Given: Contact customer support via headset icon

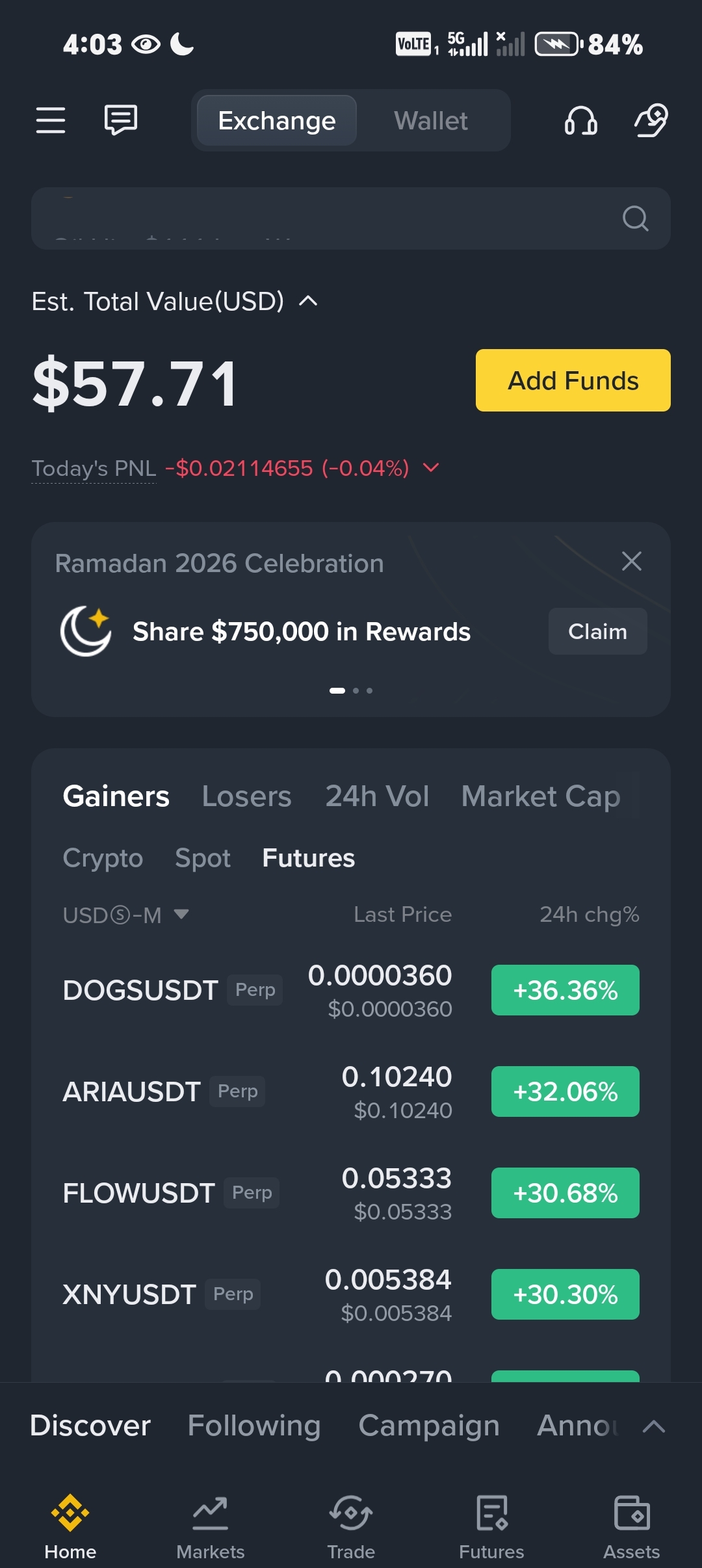Looking at the screenshot, I should tap(580, 121).
